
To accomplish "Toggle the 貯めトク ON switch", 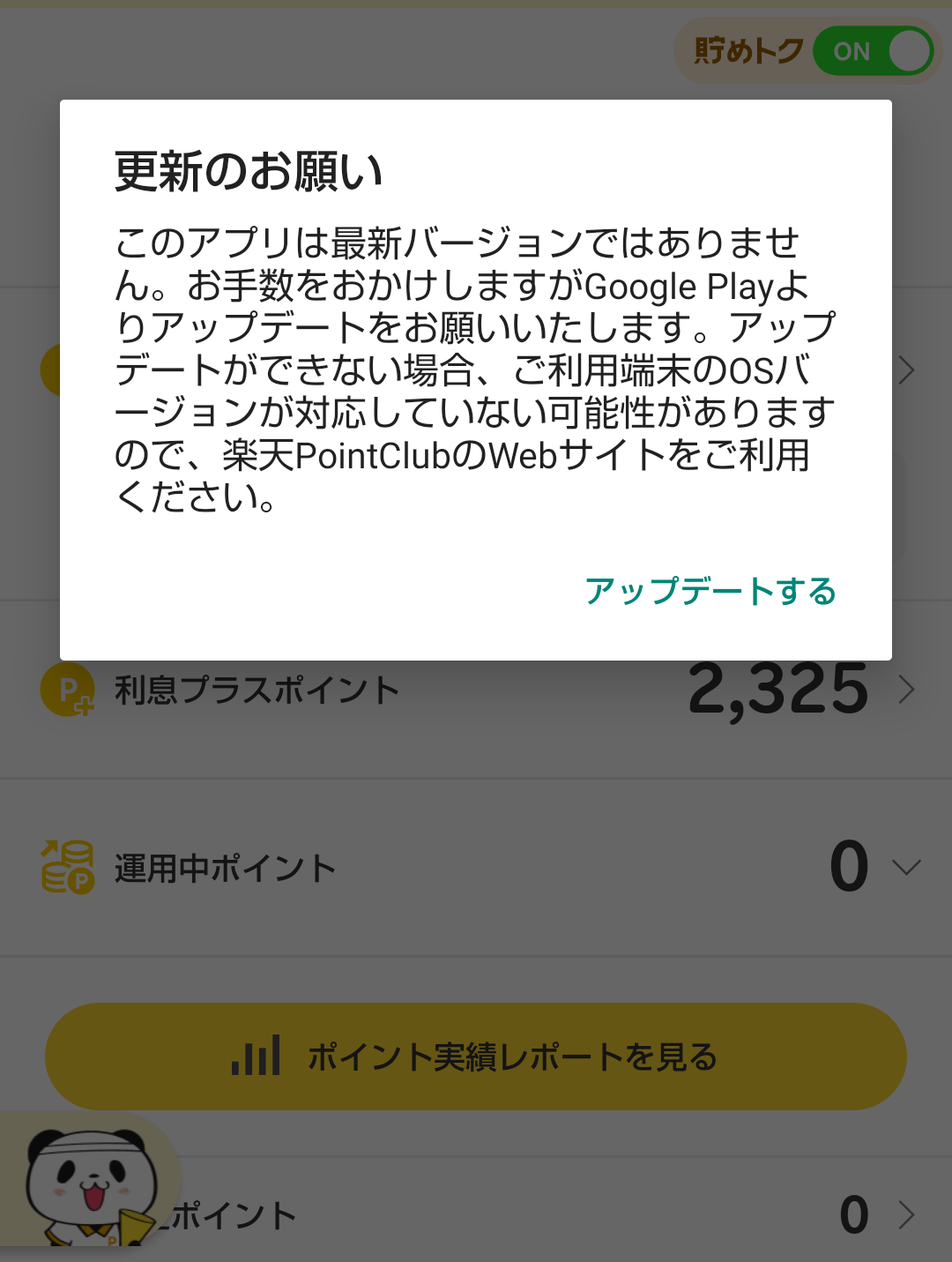I will (x=873, y=51).
